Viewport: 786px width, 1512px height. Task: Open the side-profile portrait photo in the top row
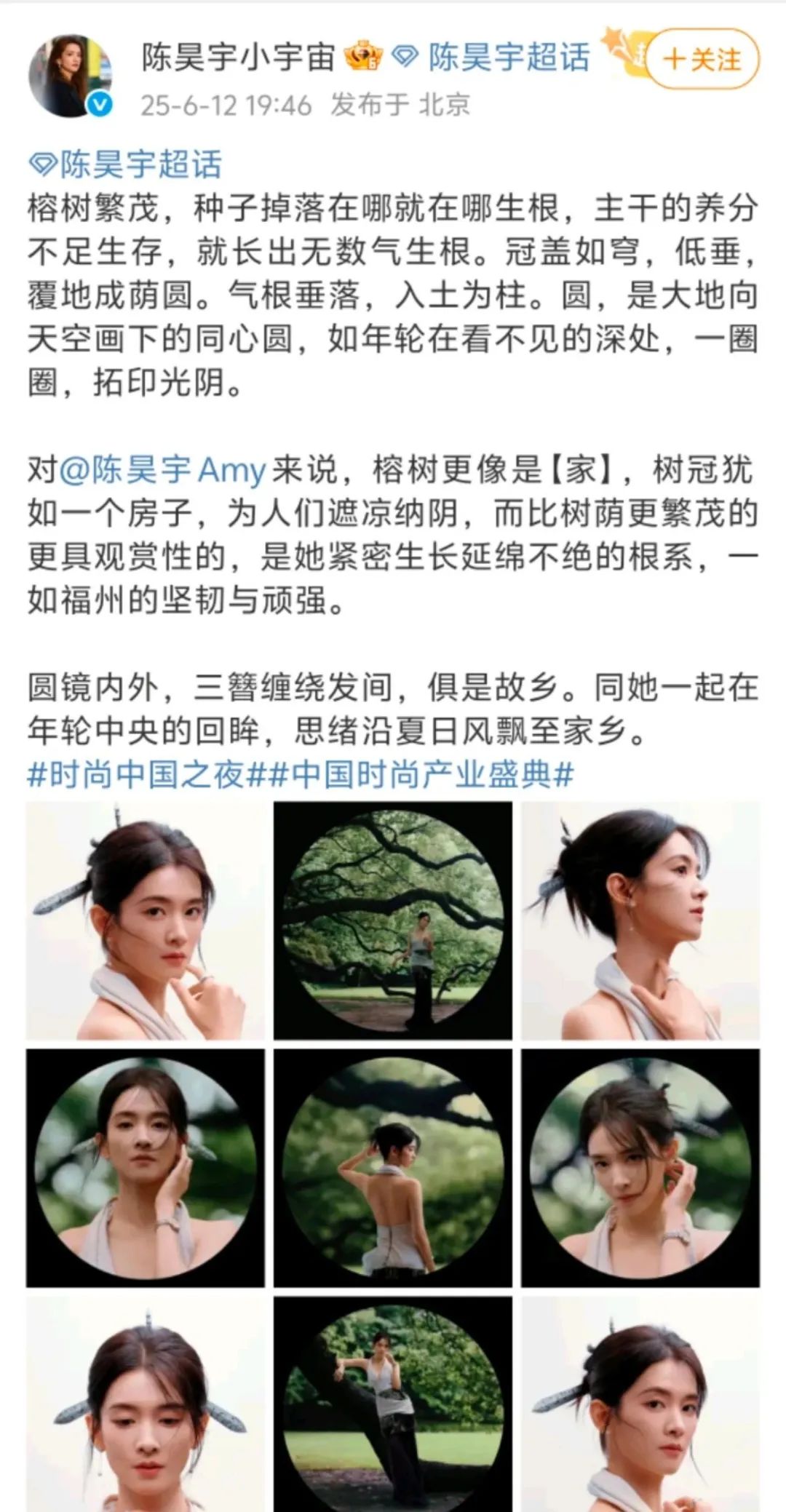[640, 920]
